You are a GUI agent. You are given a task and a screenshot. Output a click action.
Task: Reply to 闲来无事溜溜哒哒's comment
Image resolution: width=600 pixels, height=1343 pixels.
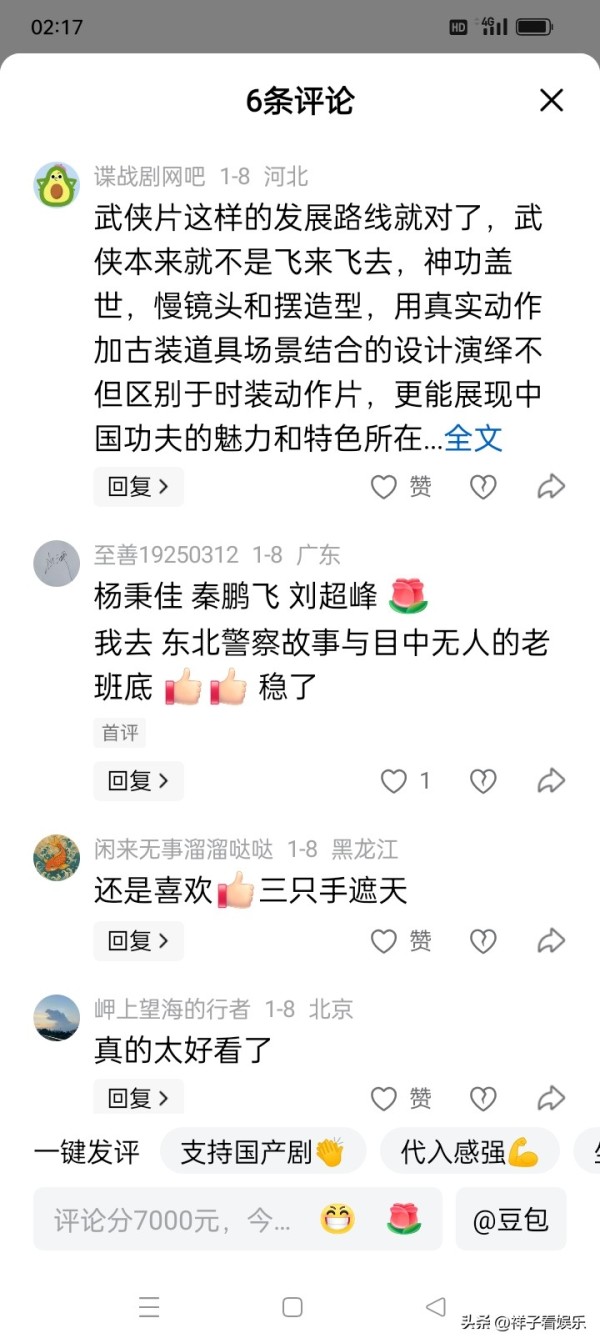tap(138, 941)
